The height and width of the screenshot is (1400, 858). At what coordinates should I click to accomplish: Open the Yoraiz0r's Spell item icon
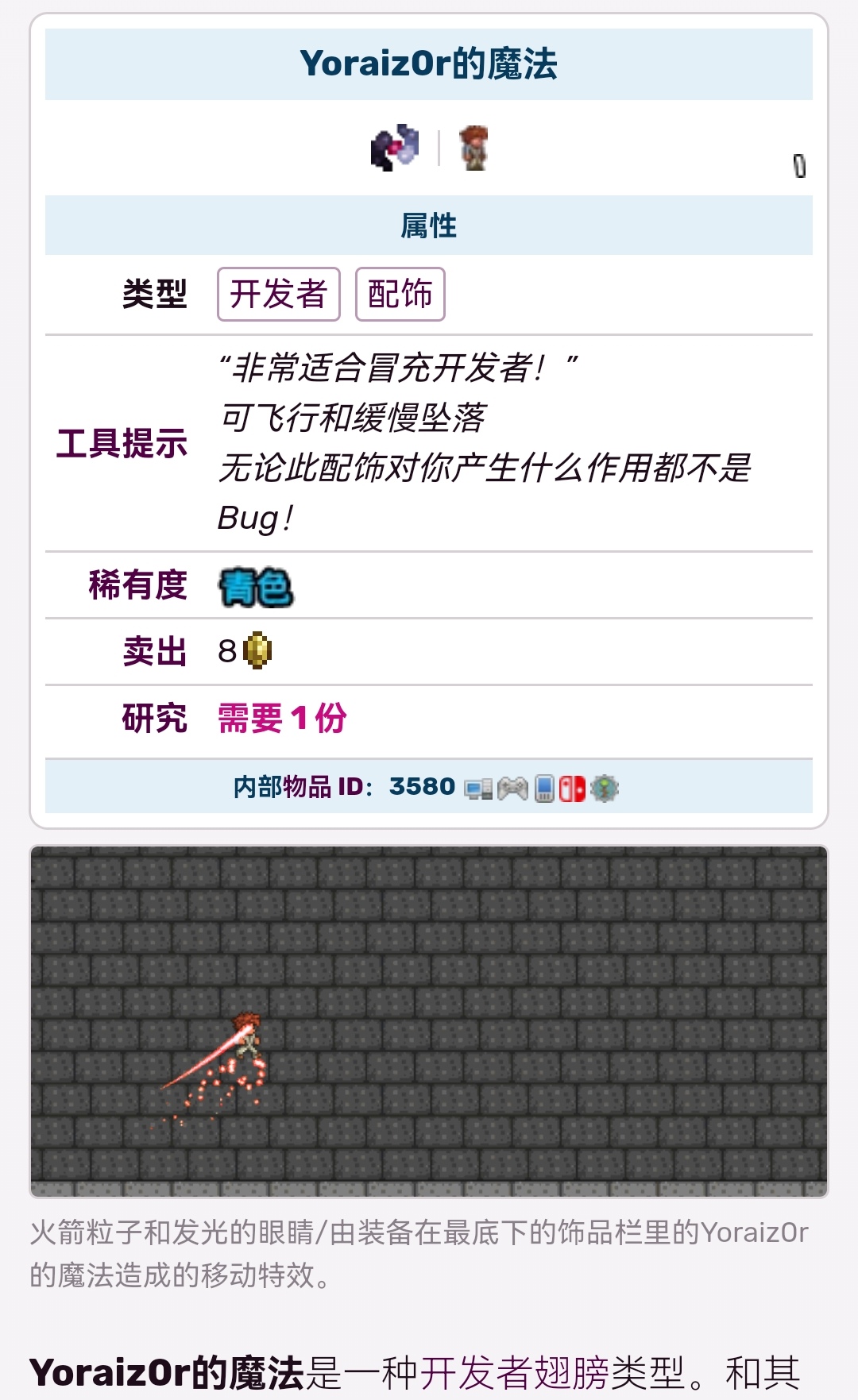click(x=395, y=148)
